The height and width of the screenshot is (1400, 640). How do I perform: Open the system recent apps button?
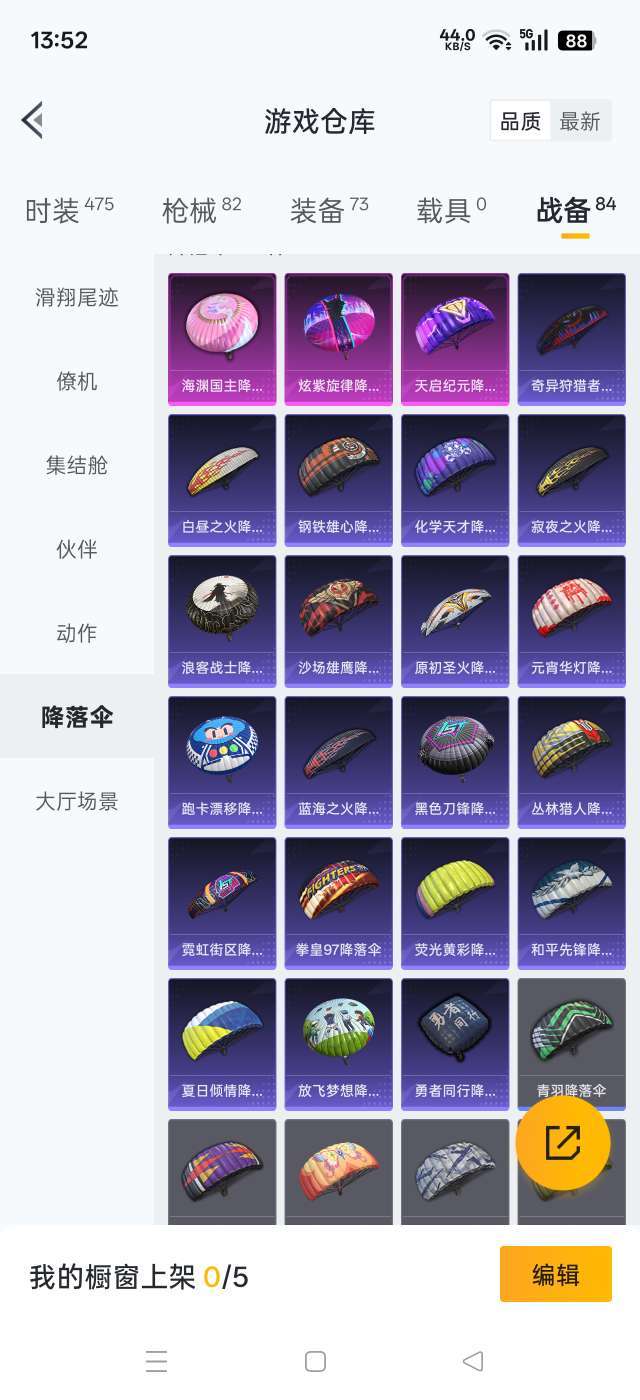(x=157, y=1361)
